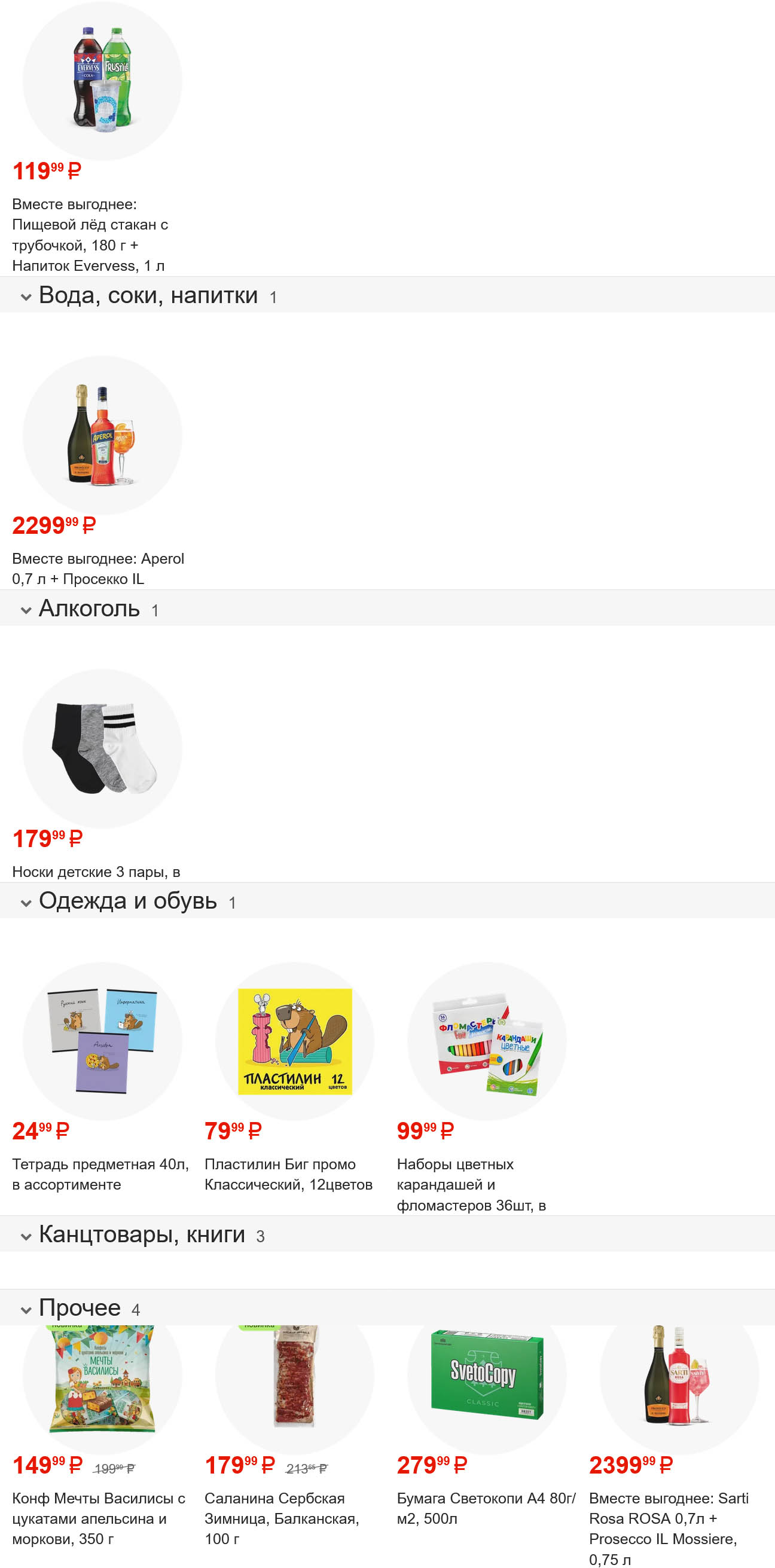
Task: Collapse the Канцтовары, книги category
Action: point(141,1234)
